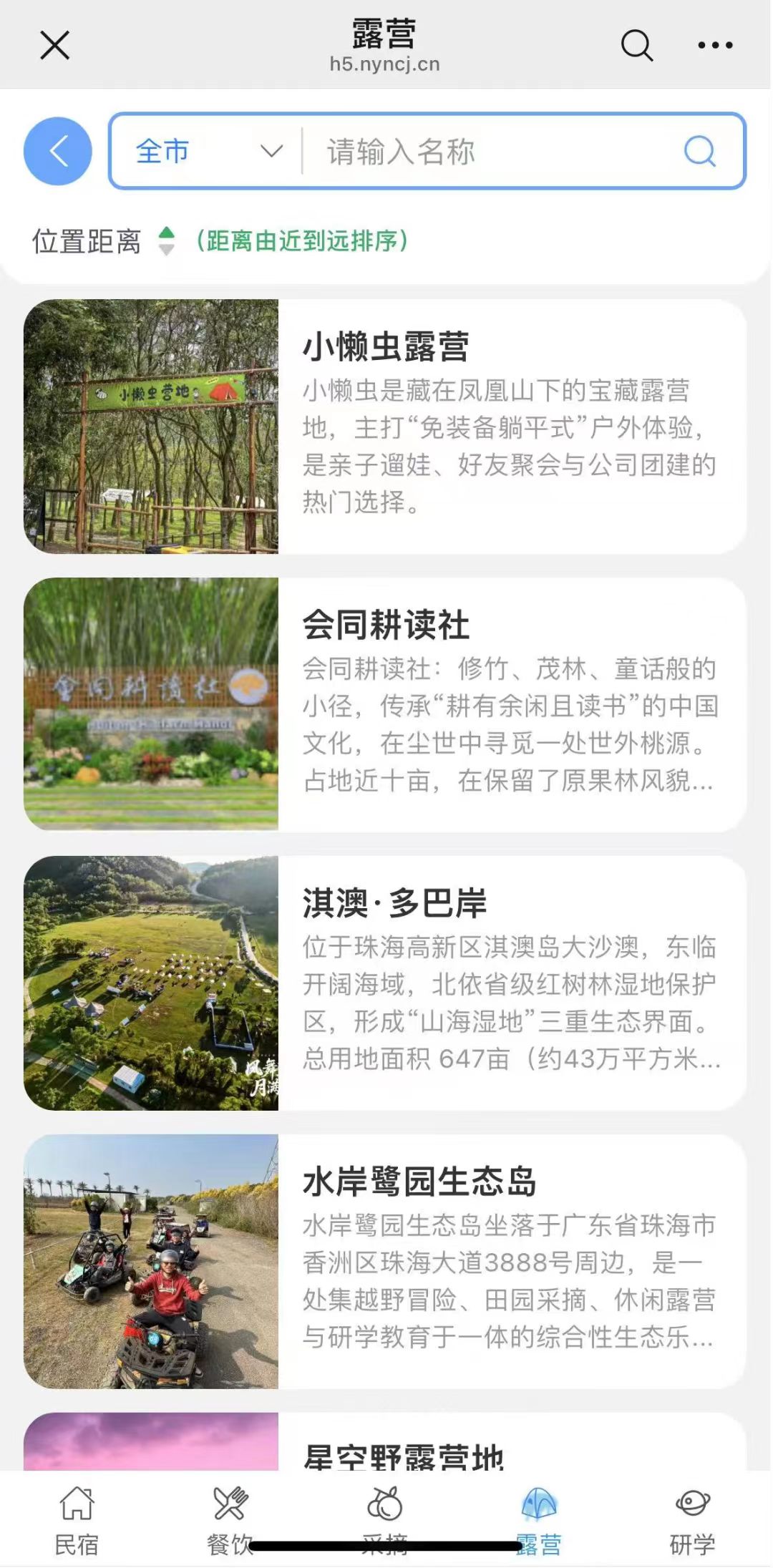Close the 露营 web page
Viewport: 773px width, 1568px height.
click(54, 45)
